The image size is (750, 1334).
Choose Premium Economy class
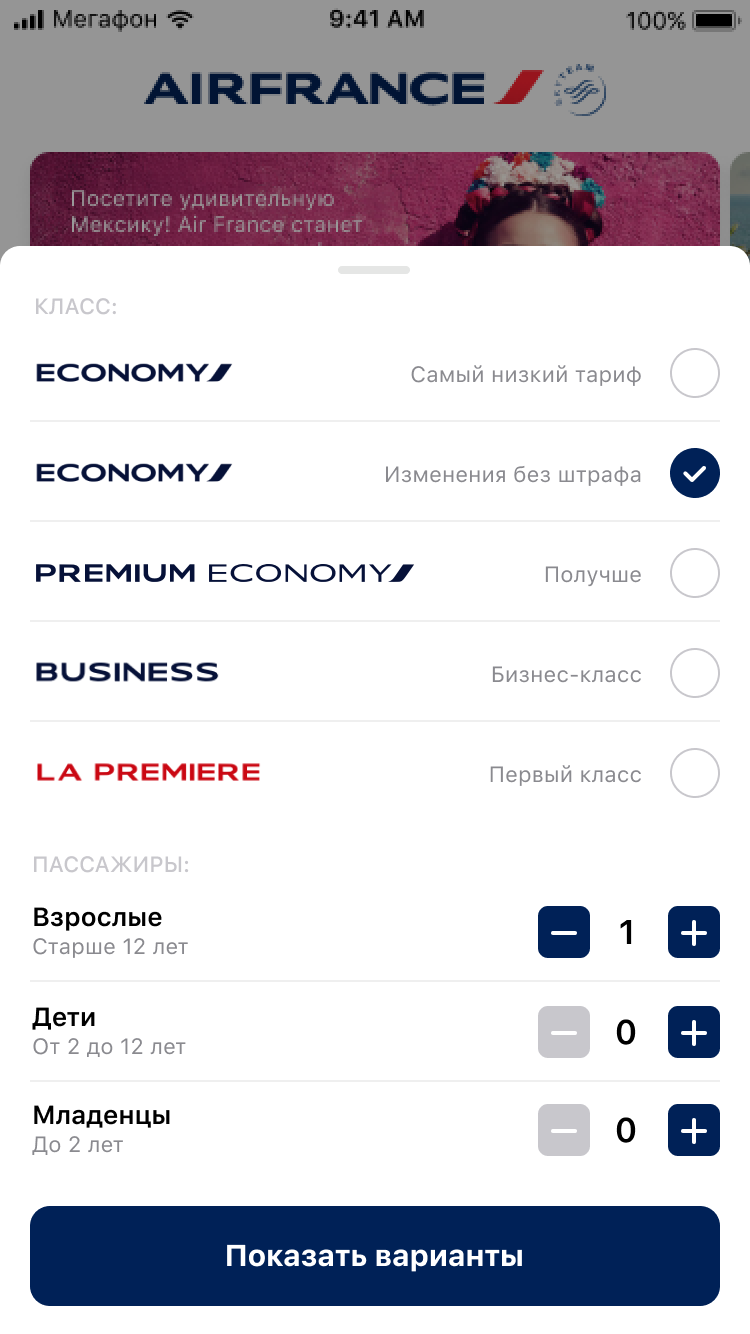694,574
